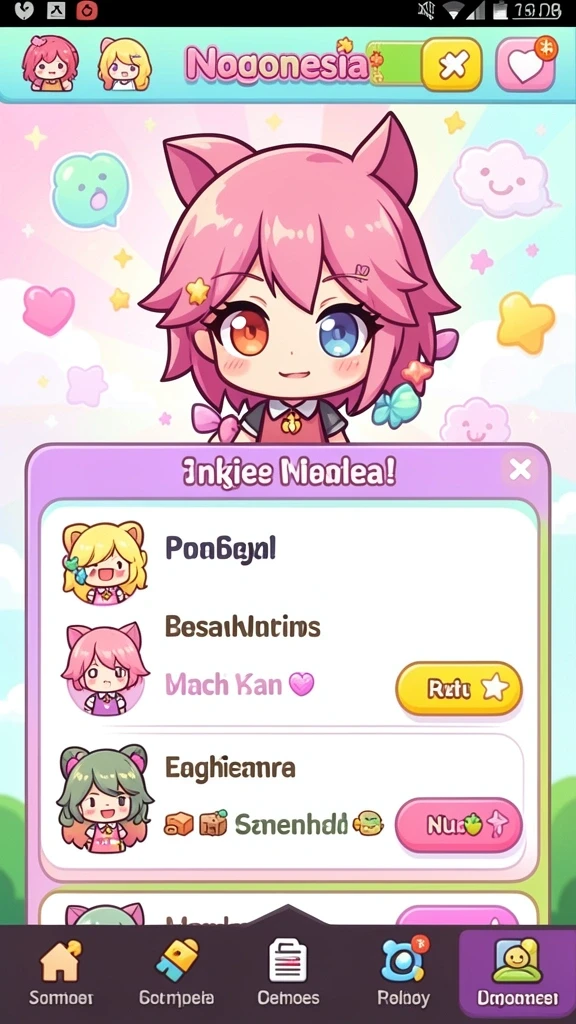Image resolution: width=576 pixels, height=1024 pixels.
Task: Tap the yellow X button in top bar
Action: point(452,65)
